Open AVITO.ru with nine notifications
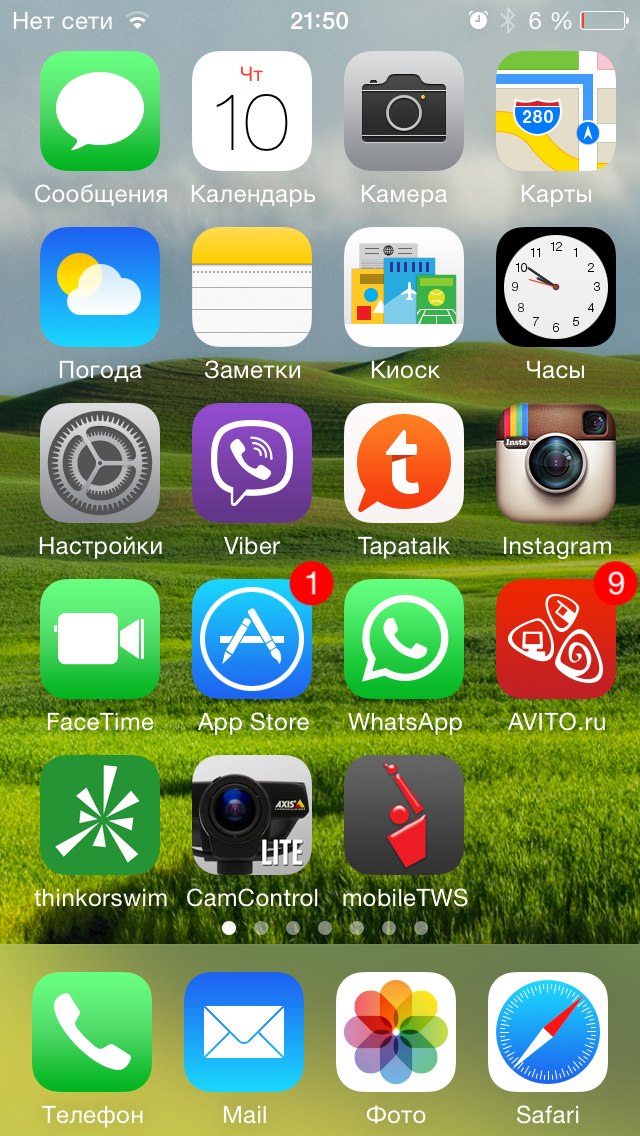 (556, 639)
